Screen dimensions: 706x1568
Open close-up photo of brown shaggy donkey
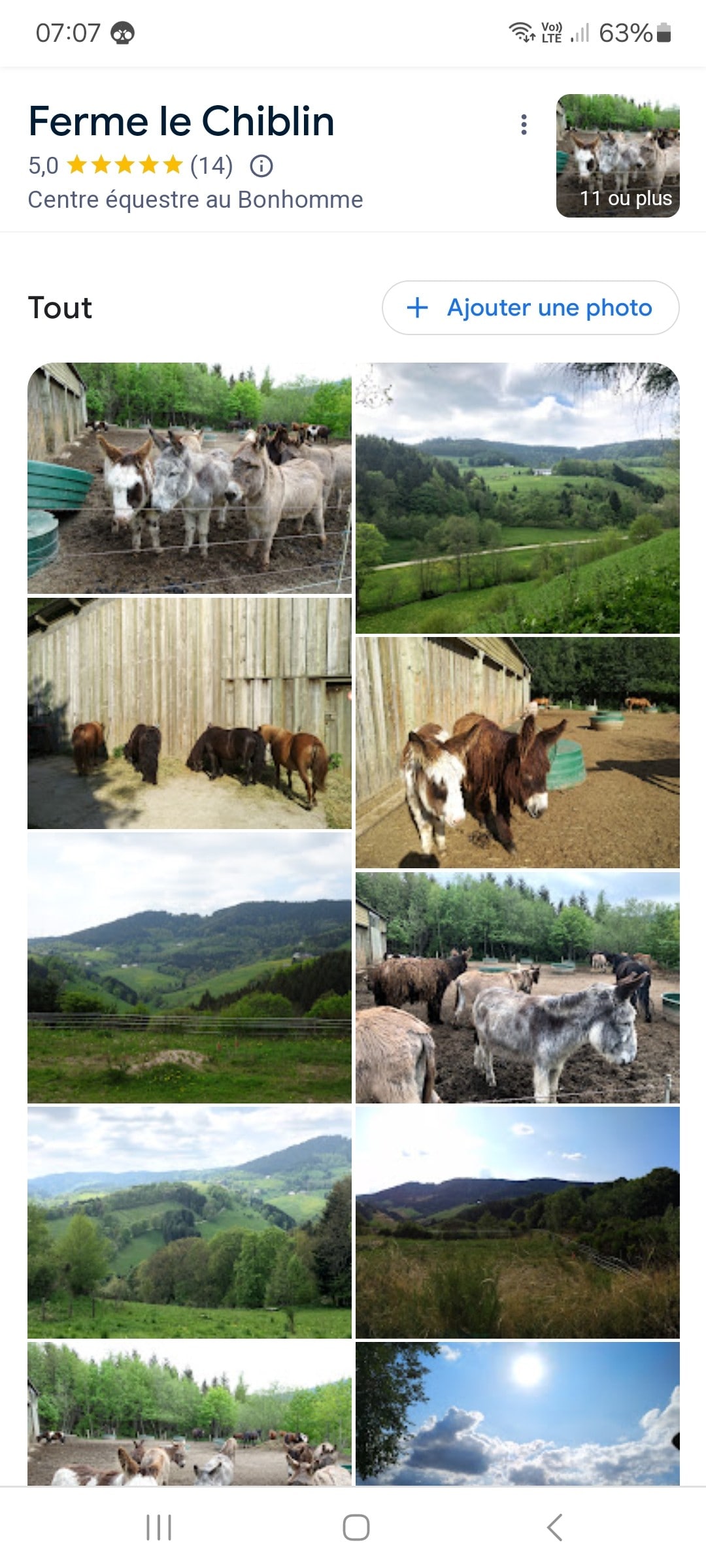point(517,752)
